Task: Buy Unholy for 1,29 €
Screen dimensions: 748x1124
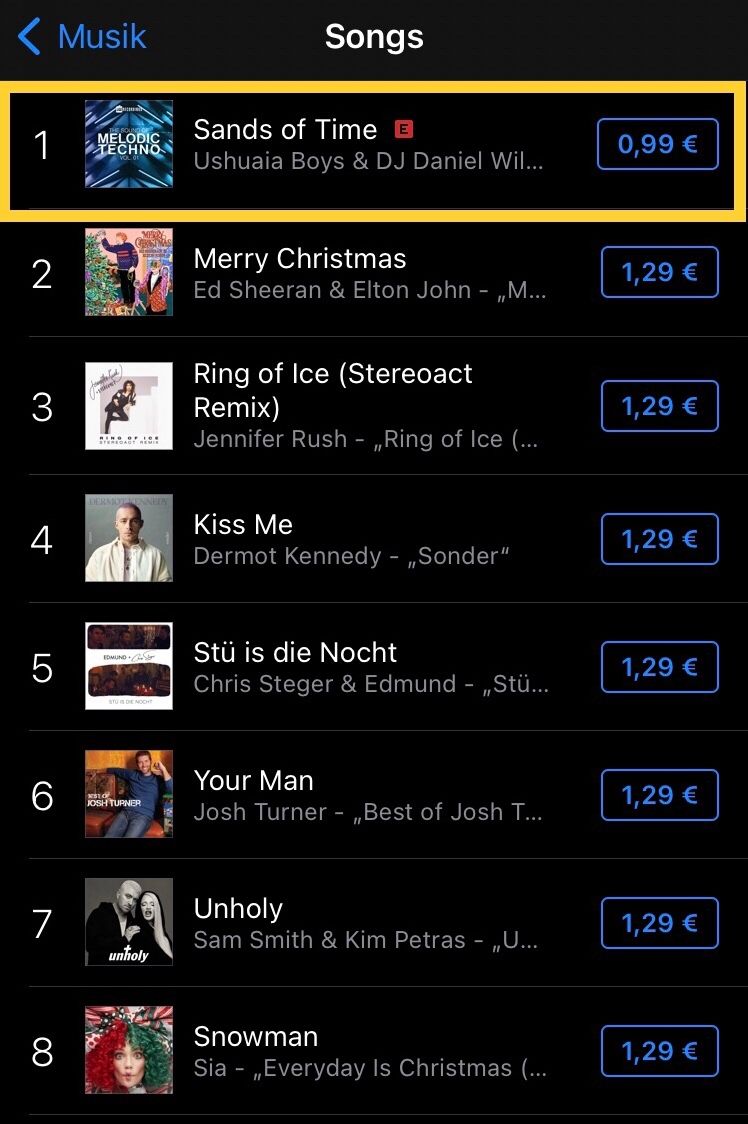Action: (x=659, y=923)
